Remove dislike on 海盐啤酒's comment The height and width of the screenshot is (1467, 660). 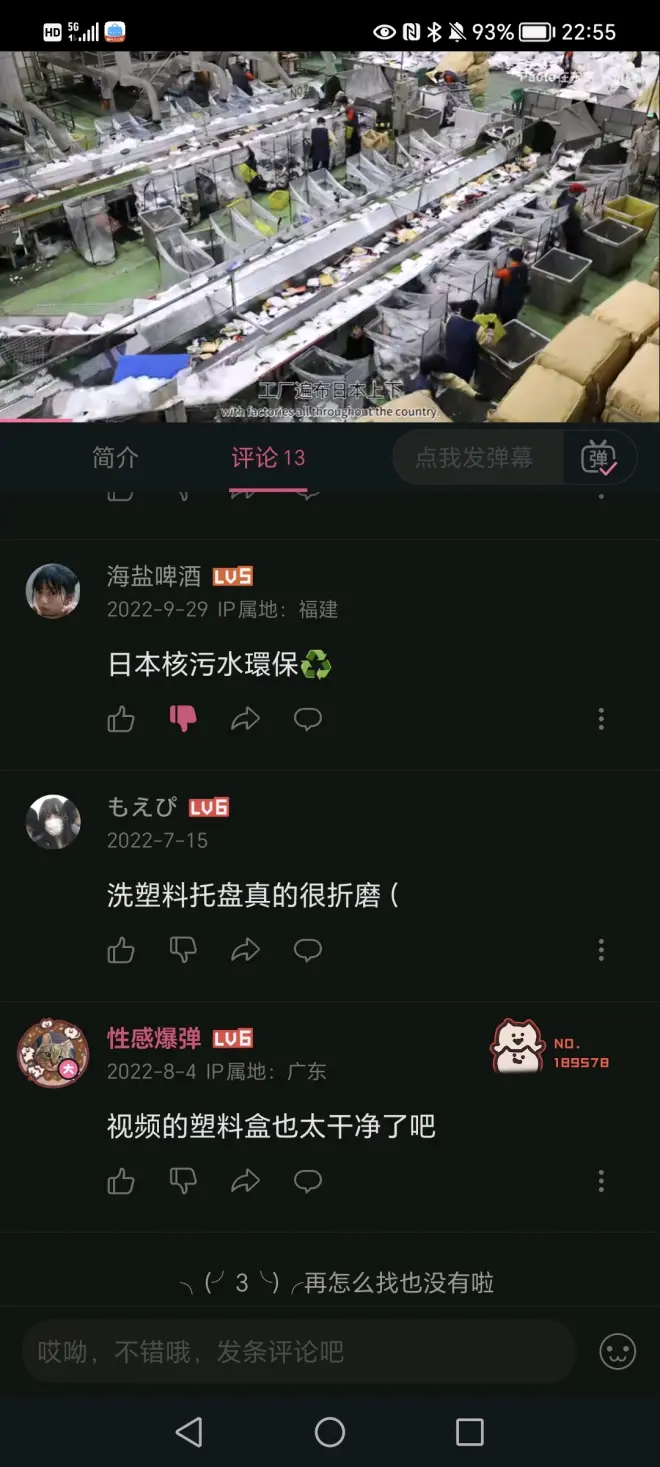[183, 719]
